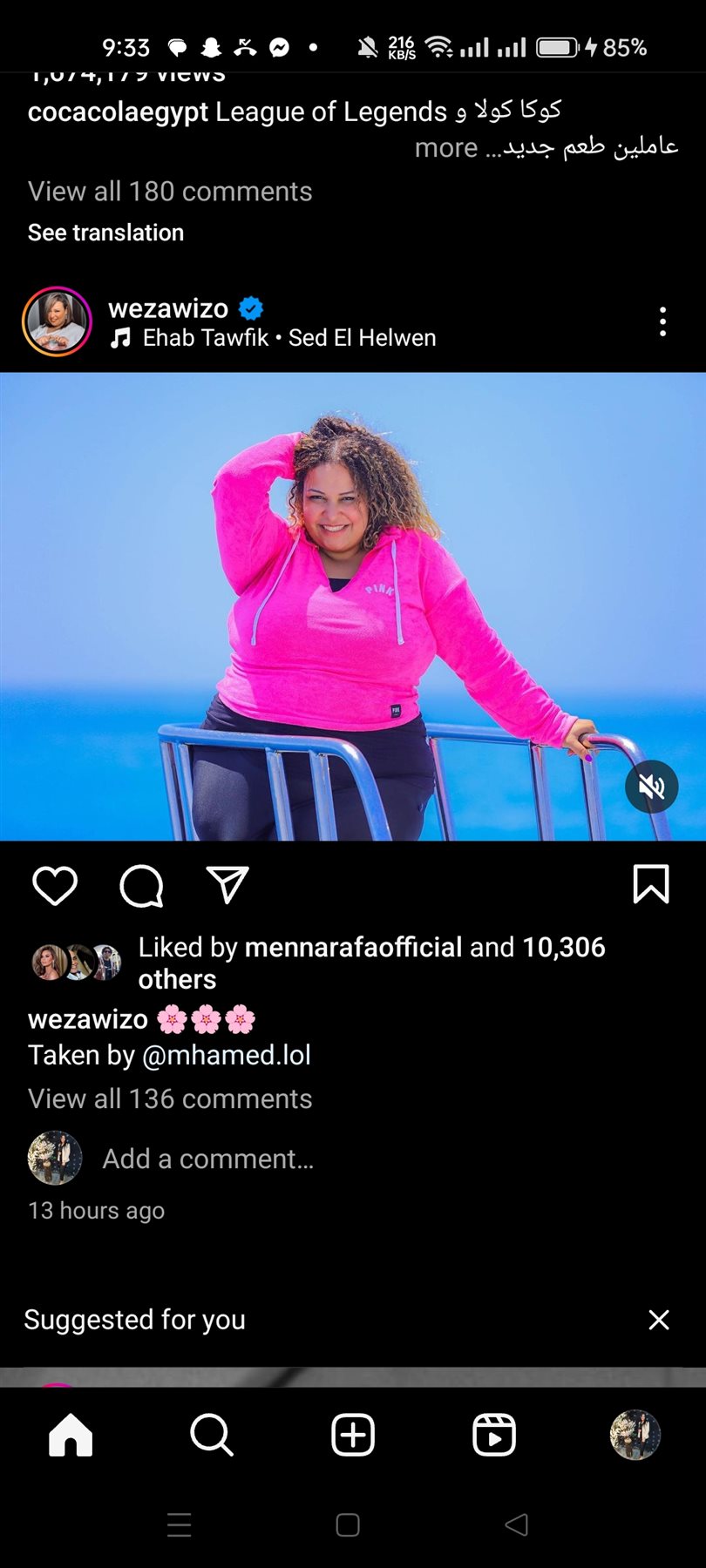Viewport: 706px width, 1568px height.
Task: Add a comment on wezawizo's post
Action: click(x=207, y=1159)
